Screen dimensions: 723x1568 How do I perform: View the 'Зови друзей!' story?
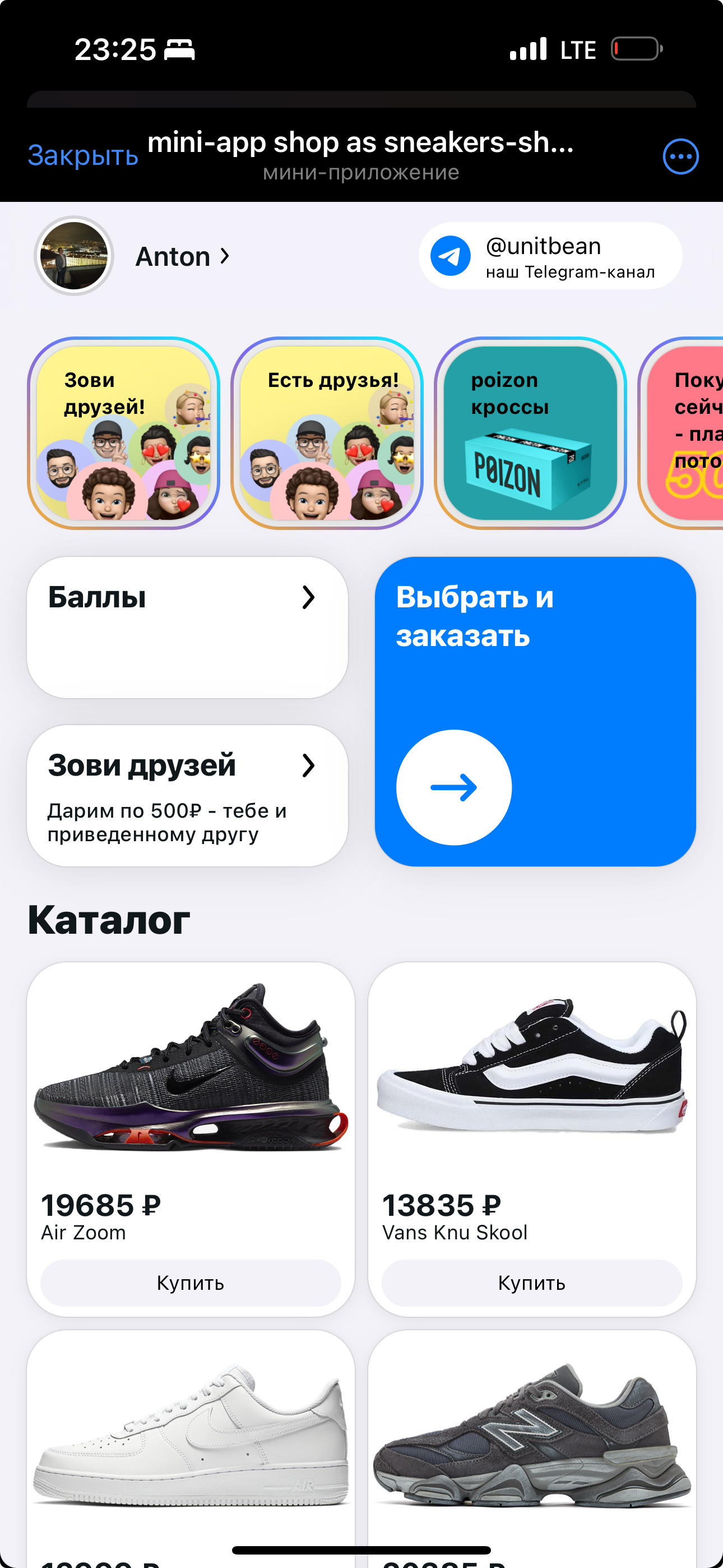(123, 433)
